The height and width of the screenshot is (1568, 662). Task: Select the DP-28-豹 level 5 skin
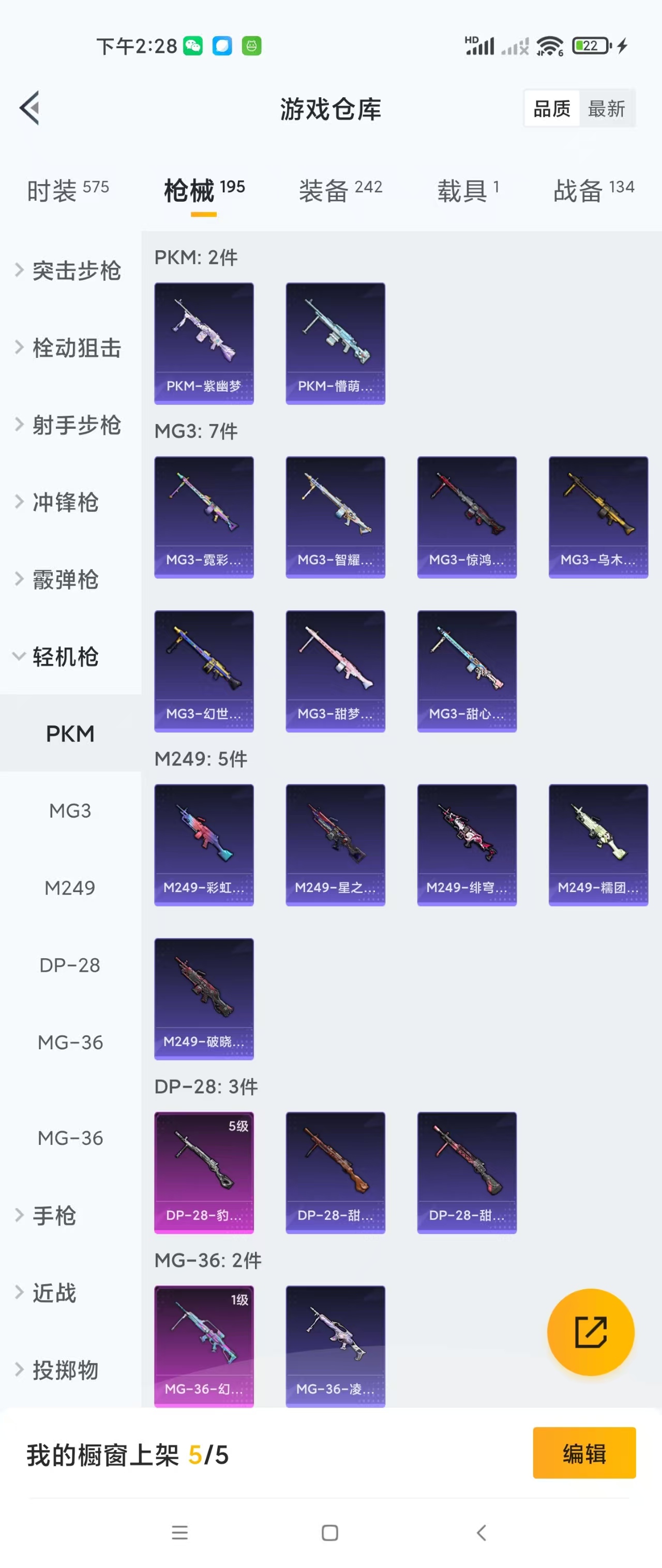tap(203, 1172)
